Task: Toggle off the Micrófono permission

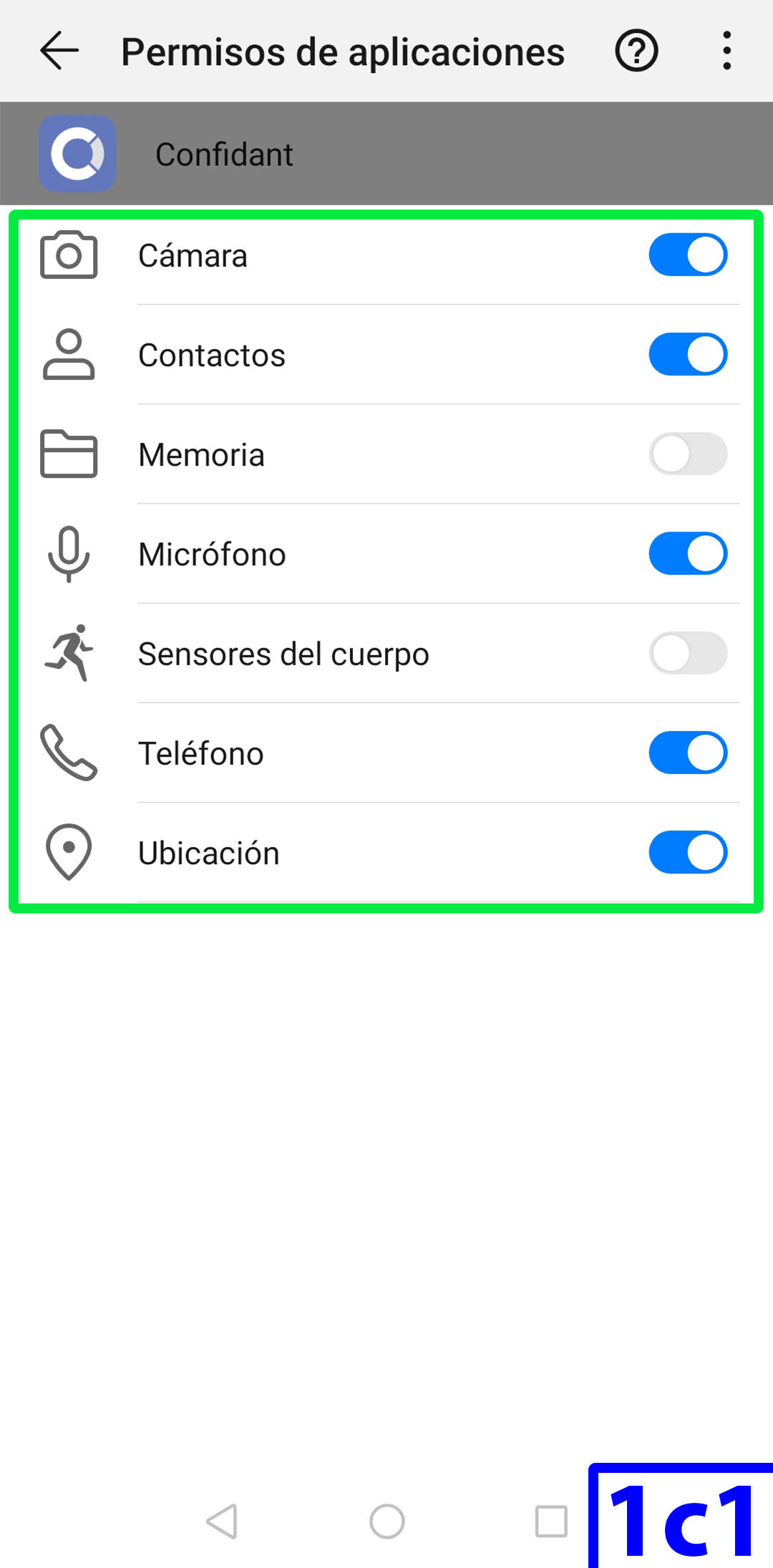Action: [688, 554]
